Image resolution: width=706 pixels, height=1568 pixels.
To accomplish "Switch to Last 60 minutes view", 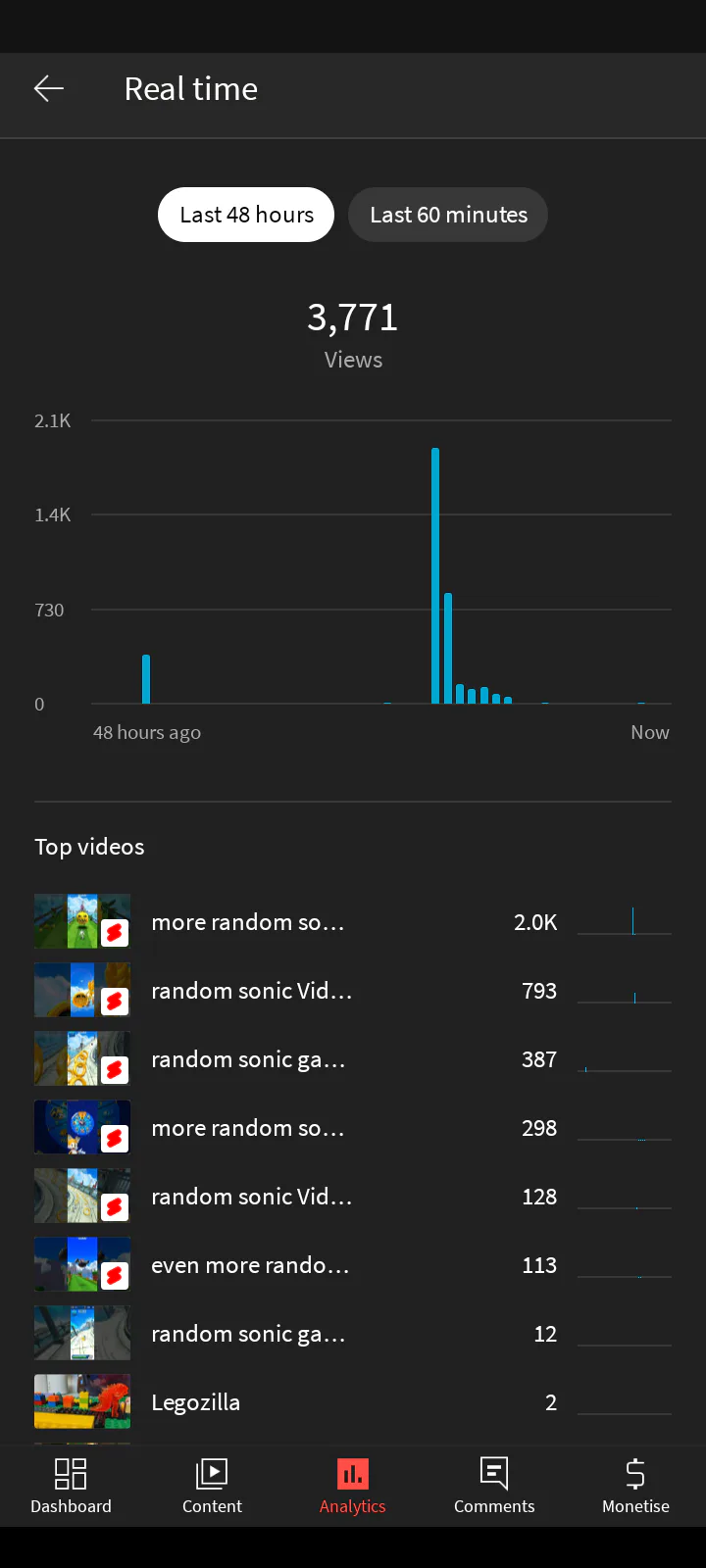I will point(448,215).
